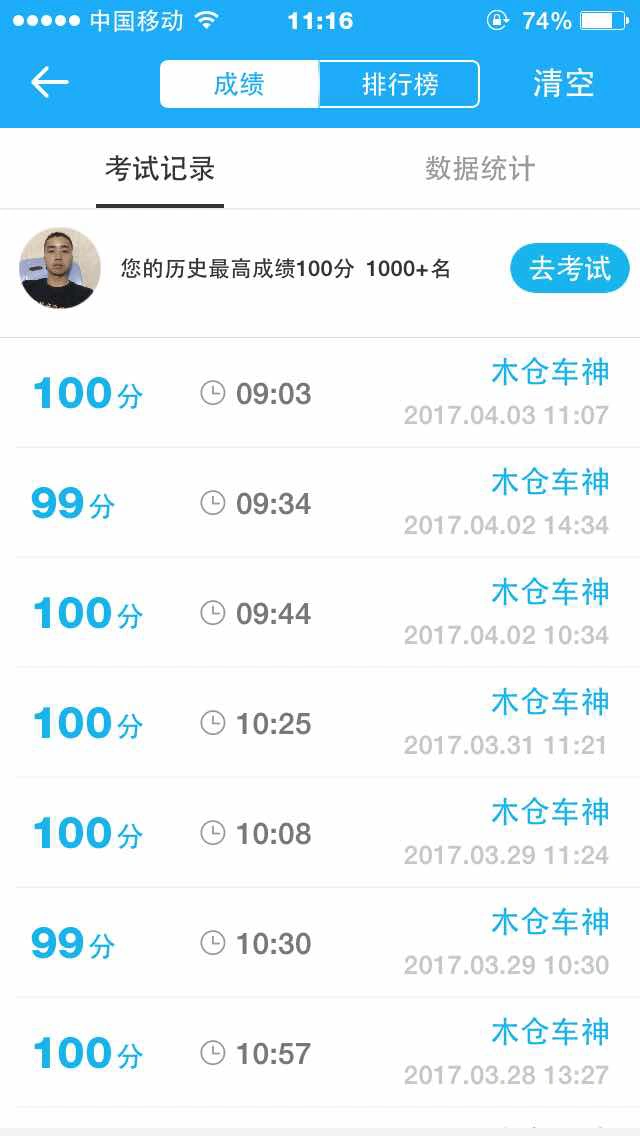View the record dated 2017.03.29 11:24
Image resolution: width=640 pixels, height=1136 pixels.
[x=320, y=833]
